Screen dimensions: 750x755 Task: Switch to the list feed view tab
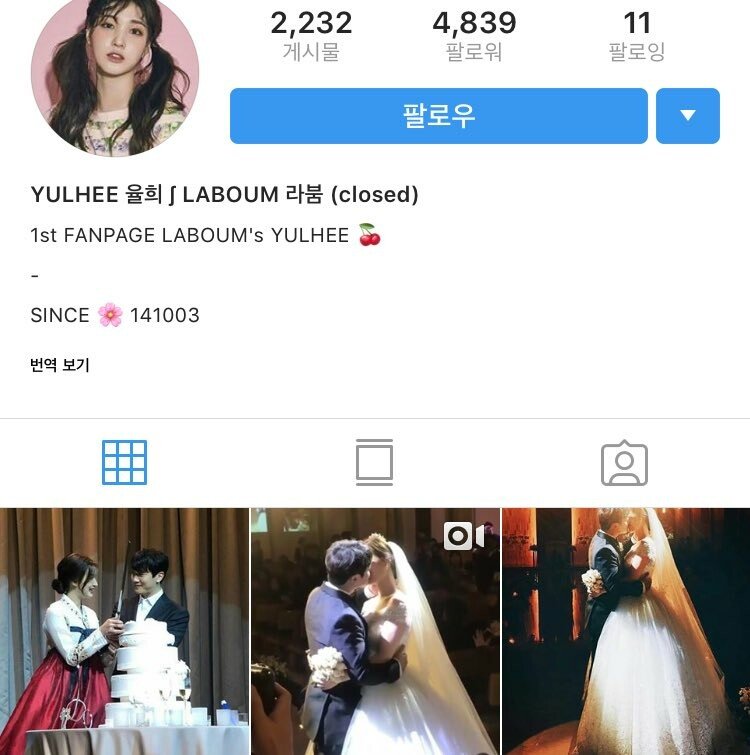[374, 463]
